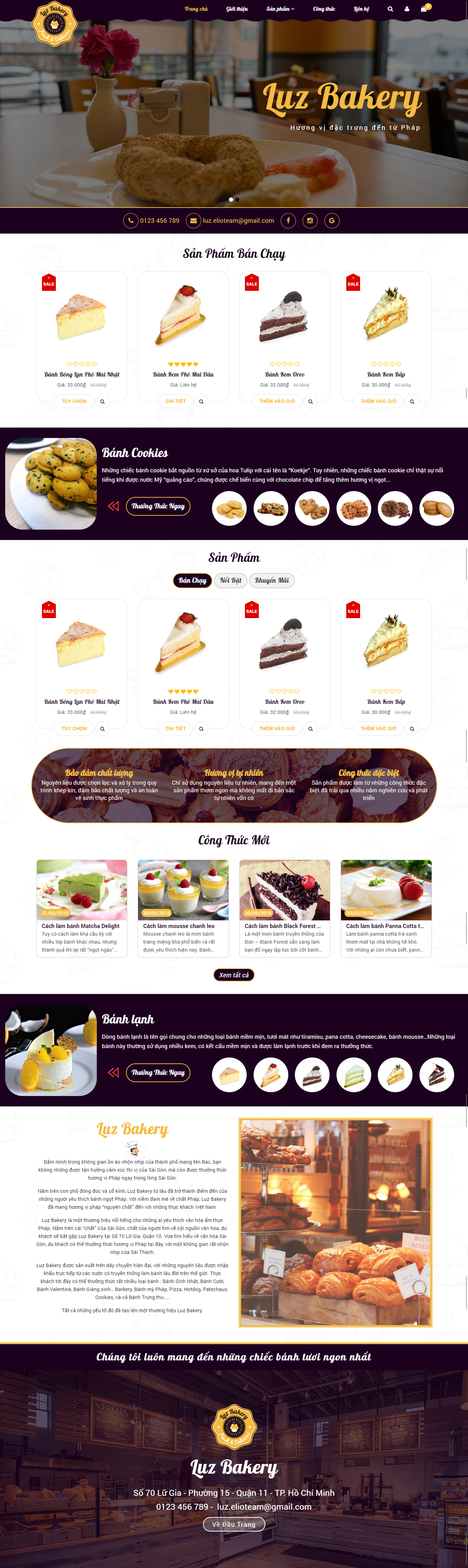Switch to the Nổi Bật tab
Image resolution: width=468 pixels, height=1568 pixels.
231,581
